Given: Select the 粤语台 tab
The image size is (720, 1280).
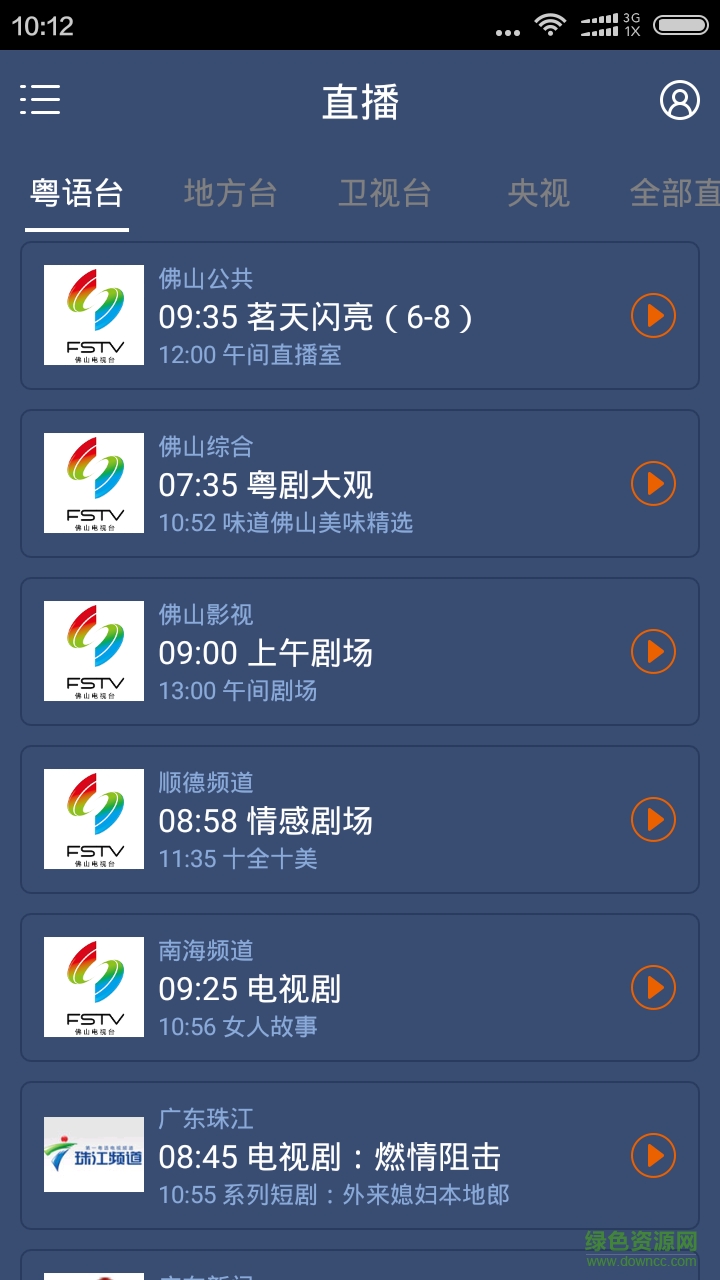Looking at the screenshot, I should coord(77,194).
